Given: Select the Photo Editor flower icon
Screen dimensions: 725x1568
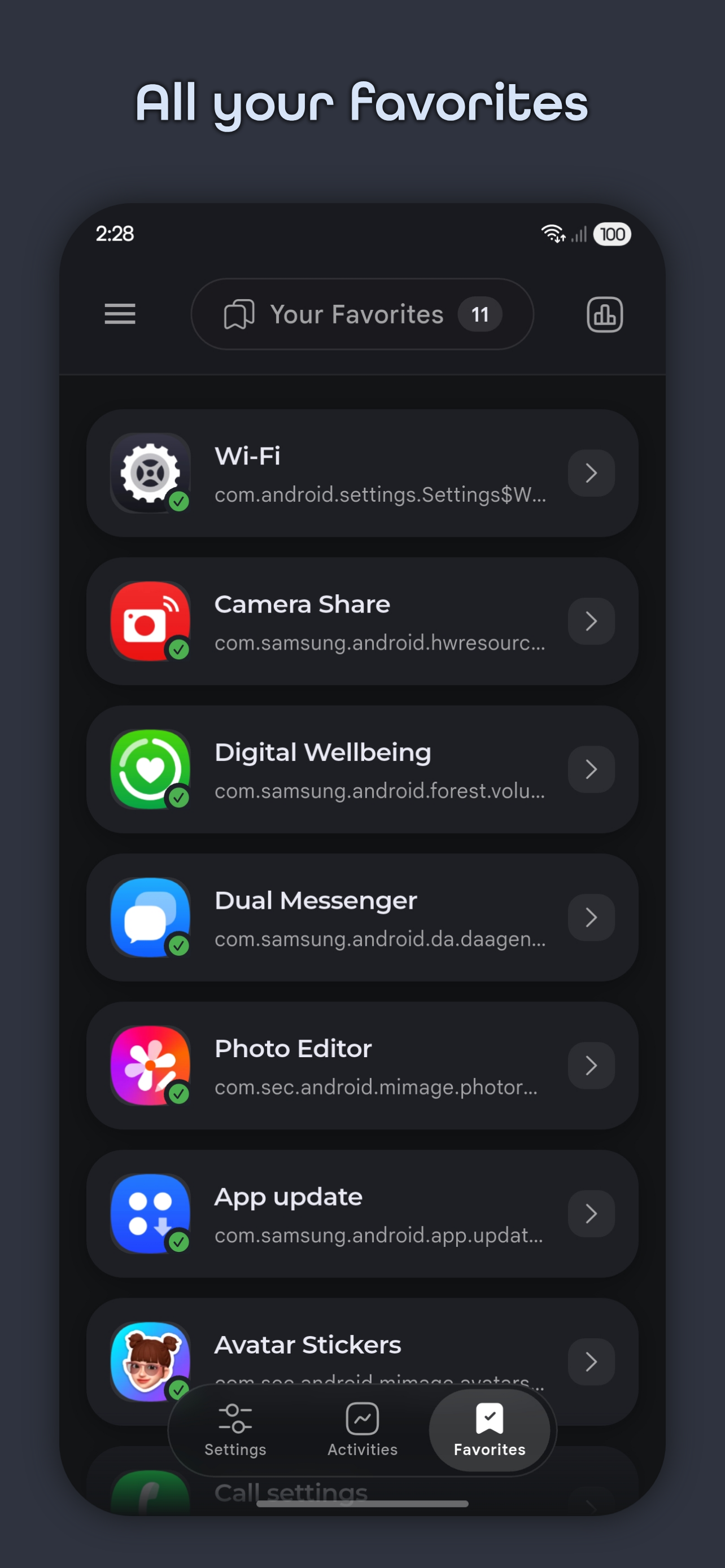Looking at the screenshot, I should 150,1065.
